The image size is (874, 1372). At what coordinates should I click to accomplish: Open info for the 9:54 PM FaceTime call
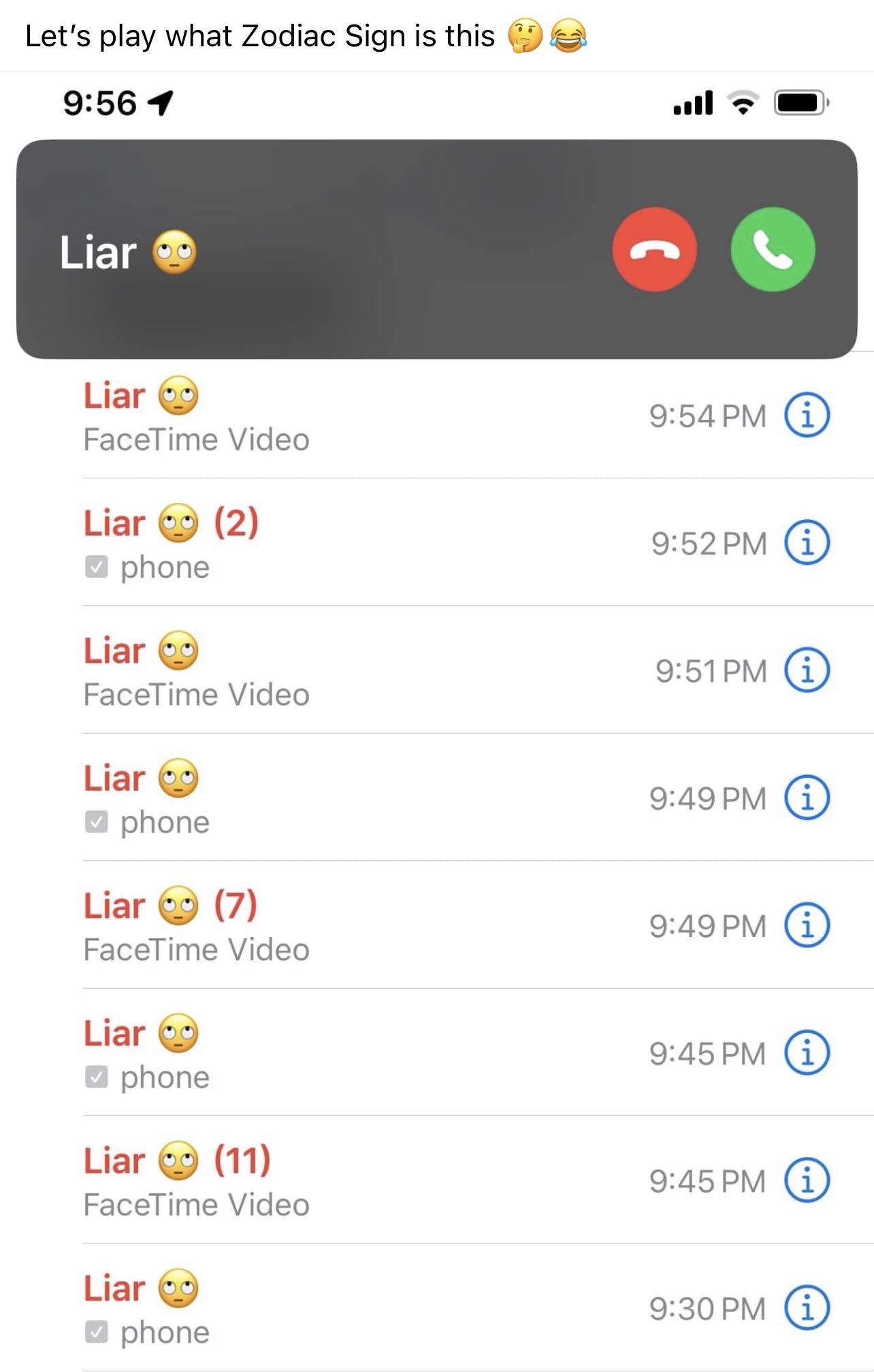coord(807,414)
